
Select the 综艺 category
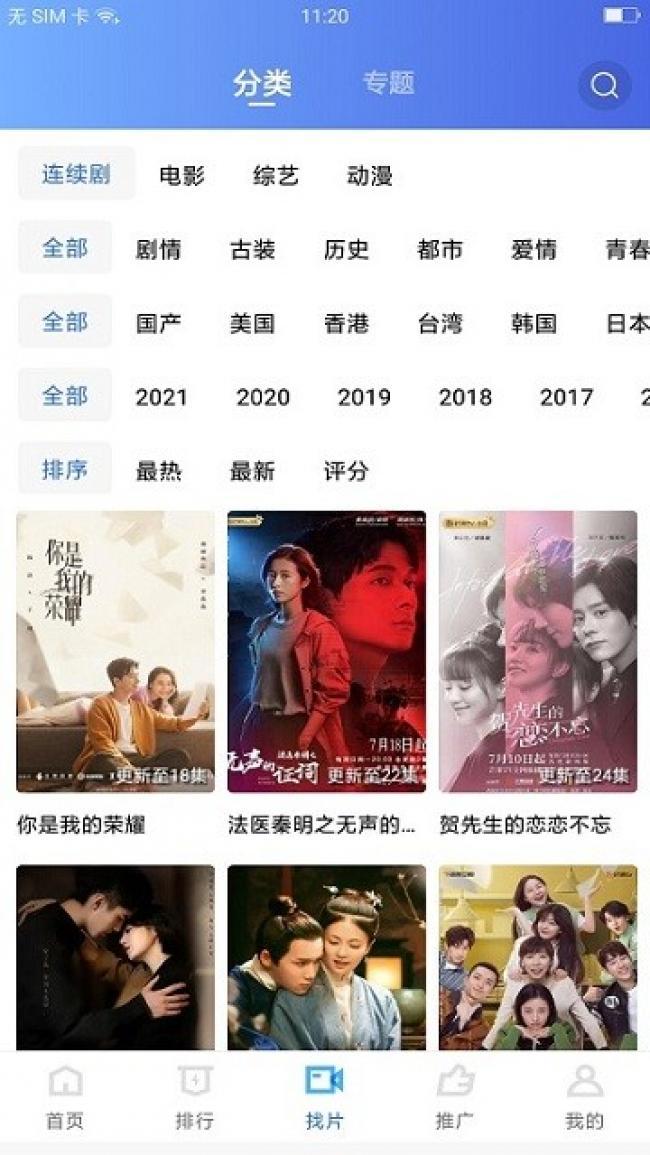click(x=276, y=175)
